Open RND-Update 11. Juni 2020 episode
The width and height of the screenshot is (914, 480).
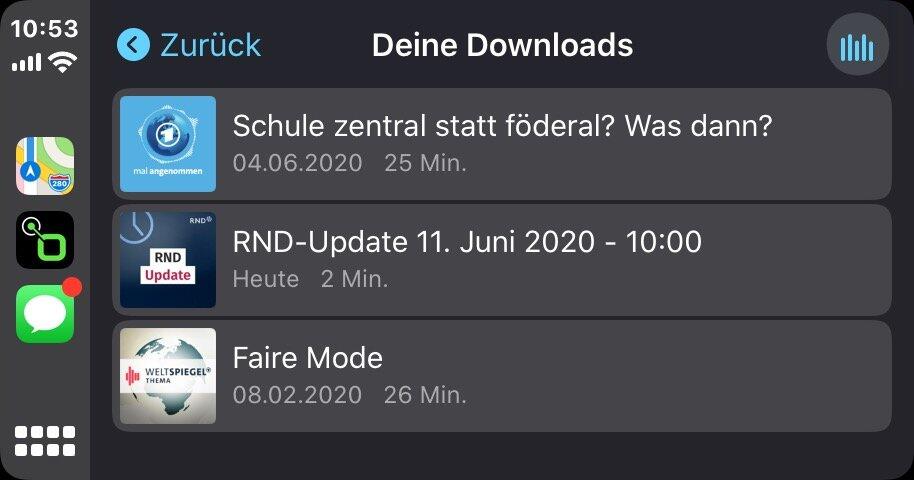pyautogui.click(x=501, y=260)
